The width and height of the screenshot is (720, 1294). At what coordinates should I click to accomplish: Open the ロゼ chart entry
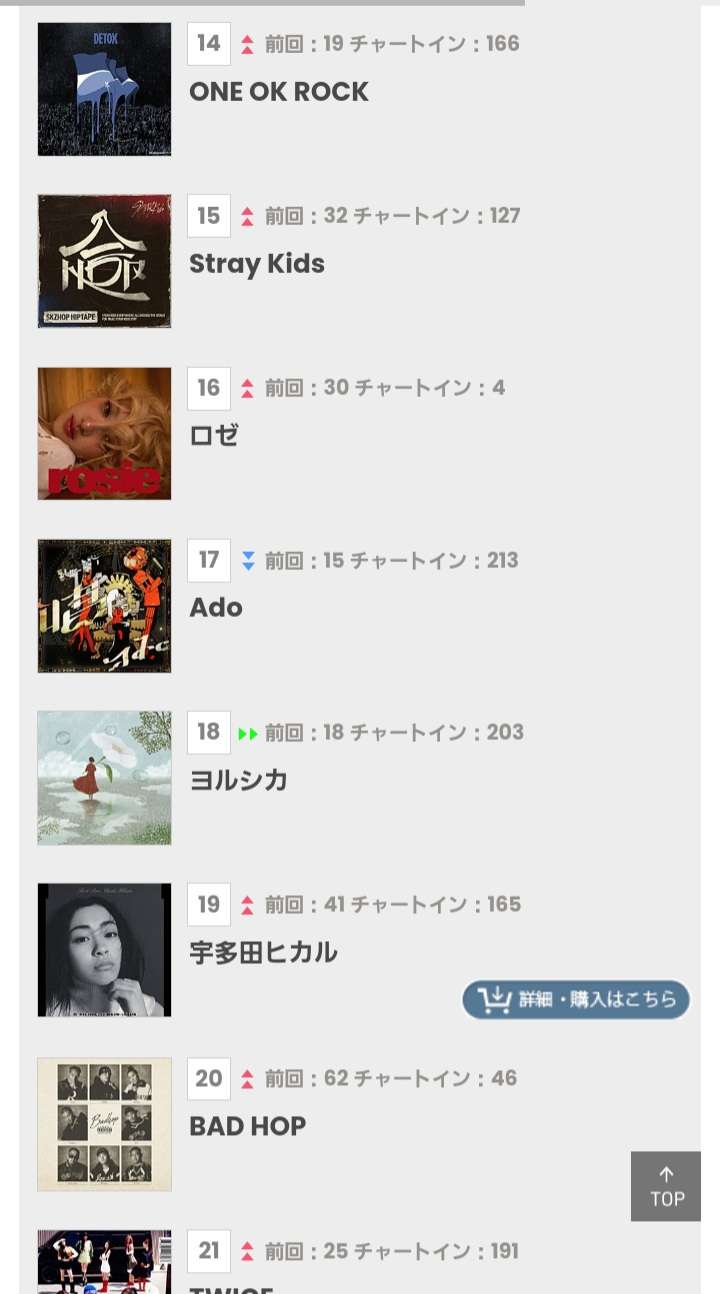[x=214, y=435]
